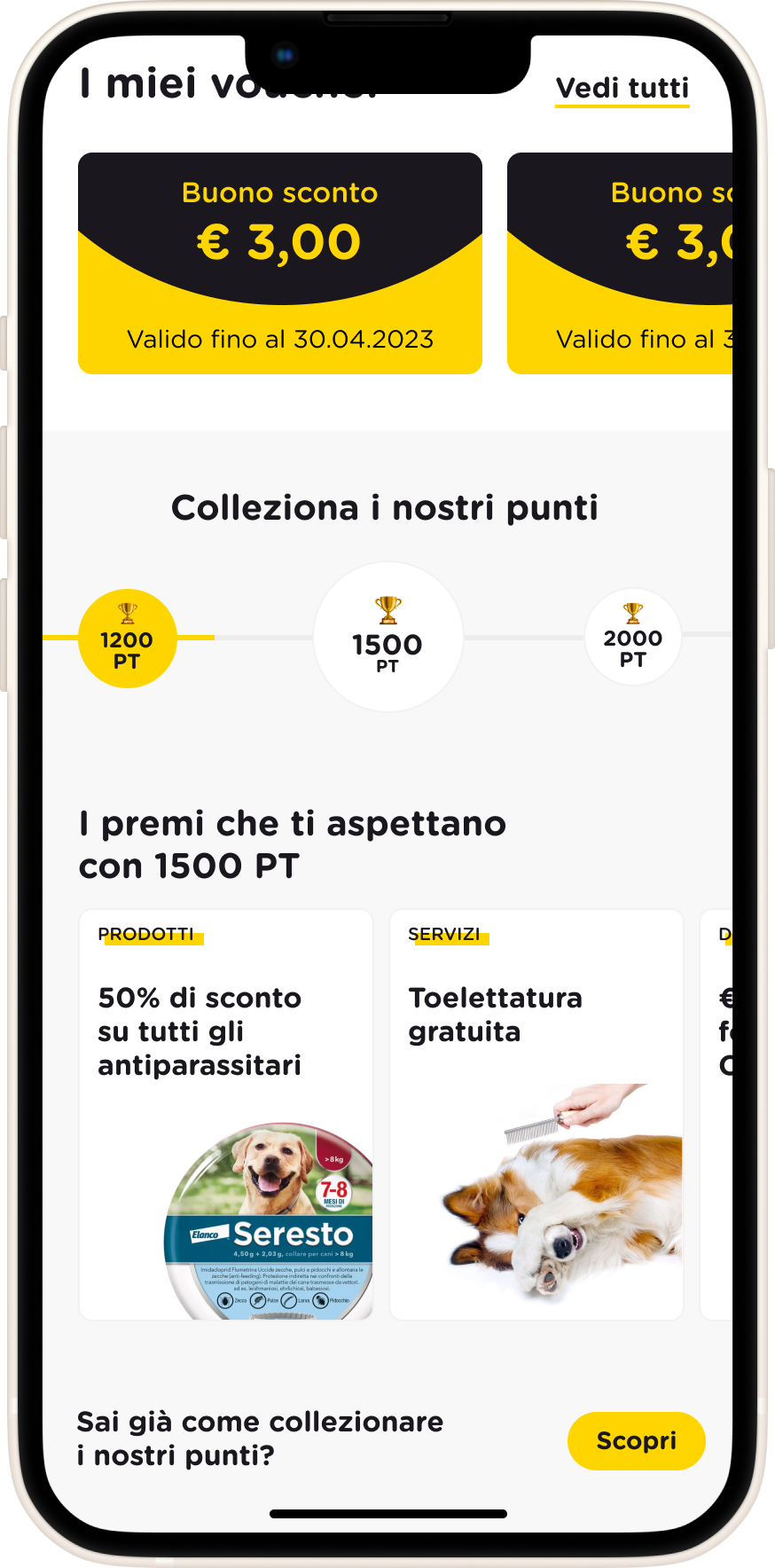Open the 50% antiparassitari discount reward
The height and width of the screenshot is (1568, 775).
[226, 1114]
